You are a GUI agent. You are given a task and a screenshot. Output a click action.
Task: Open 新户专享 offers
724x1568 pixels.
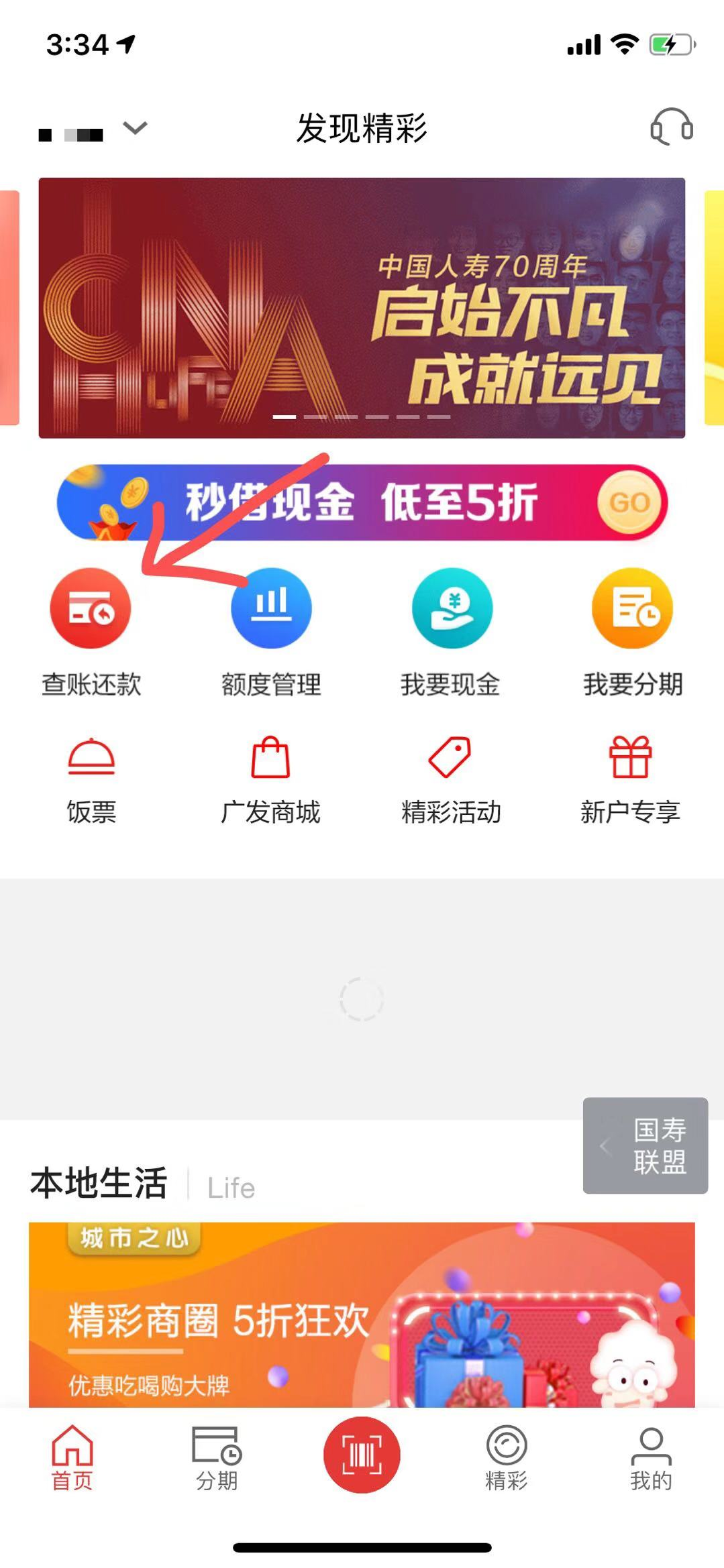[631, 781]
